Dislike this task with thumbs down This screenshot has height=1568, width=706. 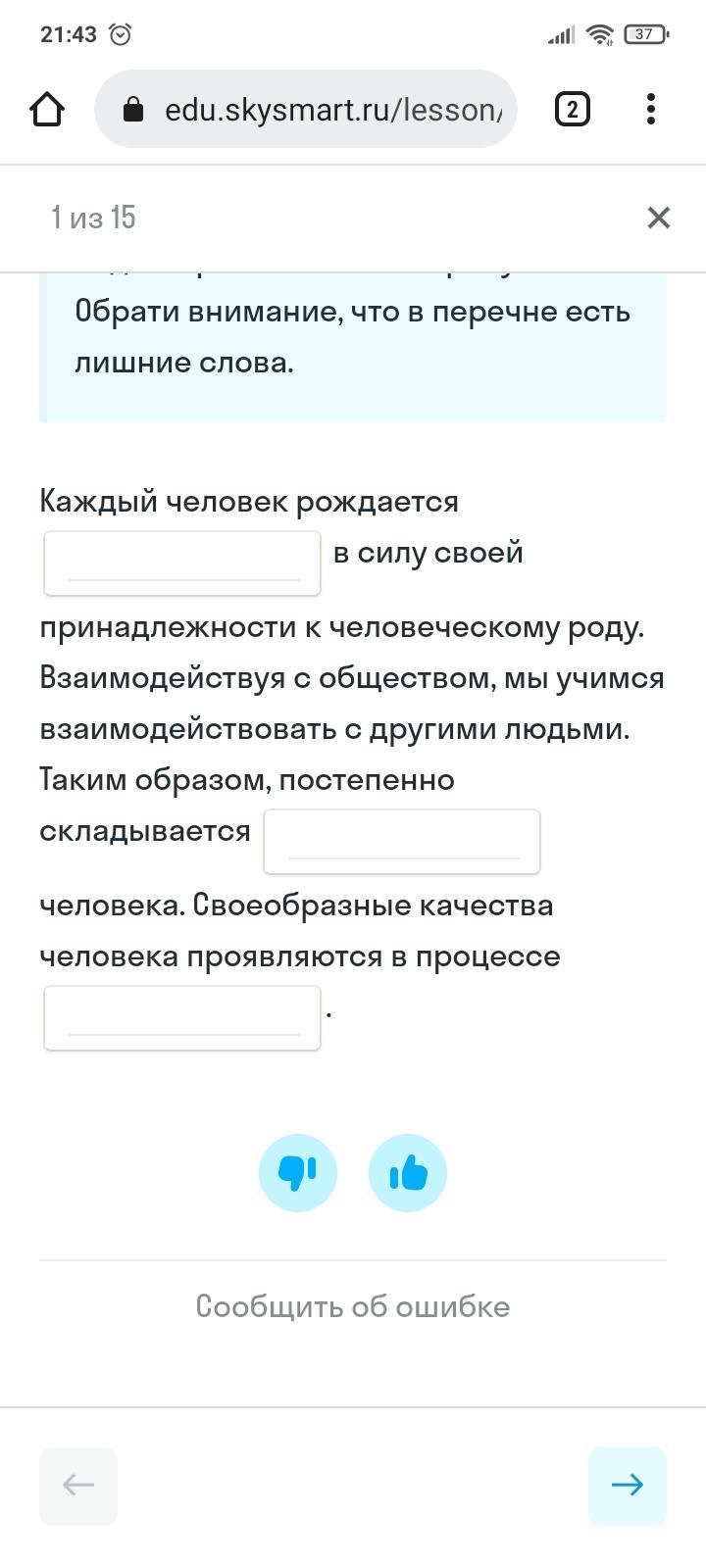click(298, 1173)
